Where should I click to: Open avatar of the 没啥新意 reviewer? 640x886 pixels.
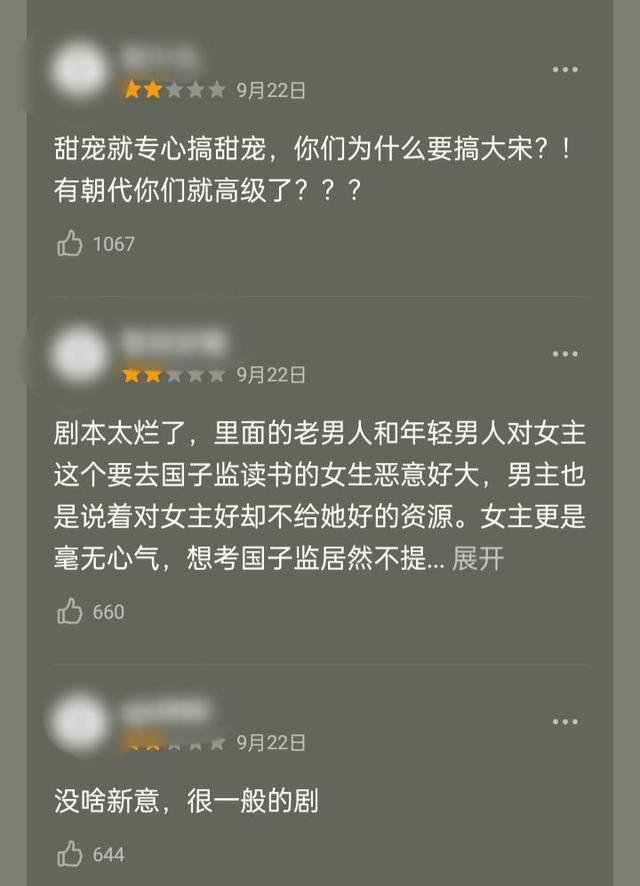(x=78, y=722)
